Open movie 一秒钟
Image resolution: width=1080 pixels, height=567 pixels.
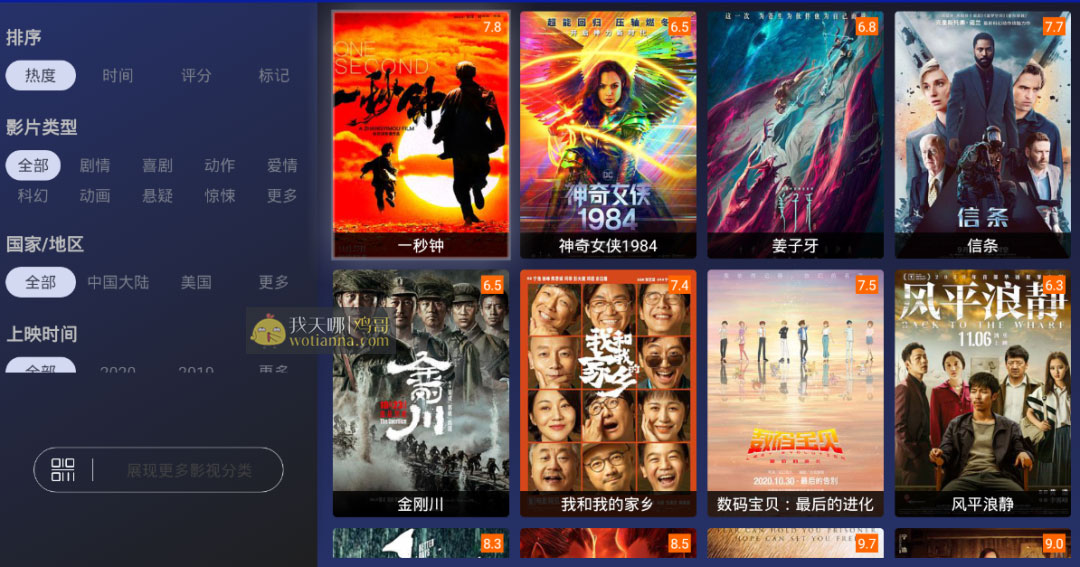click(420, 135)
